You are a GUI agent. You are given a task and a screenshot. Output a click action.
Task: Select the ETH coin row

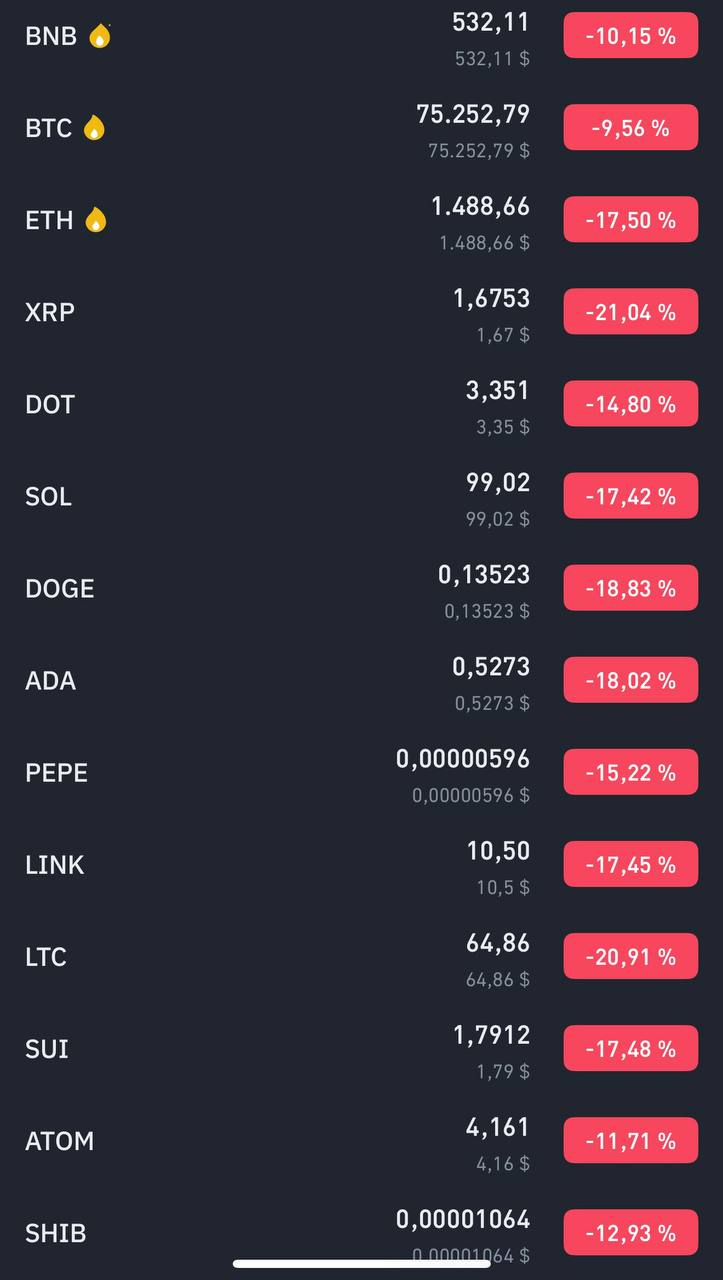pos(361,221)
